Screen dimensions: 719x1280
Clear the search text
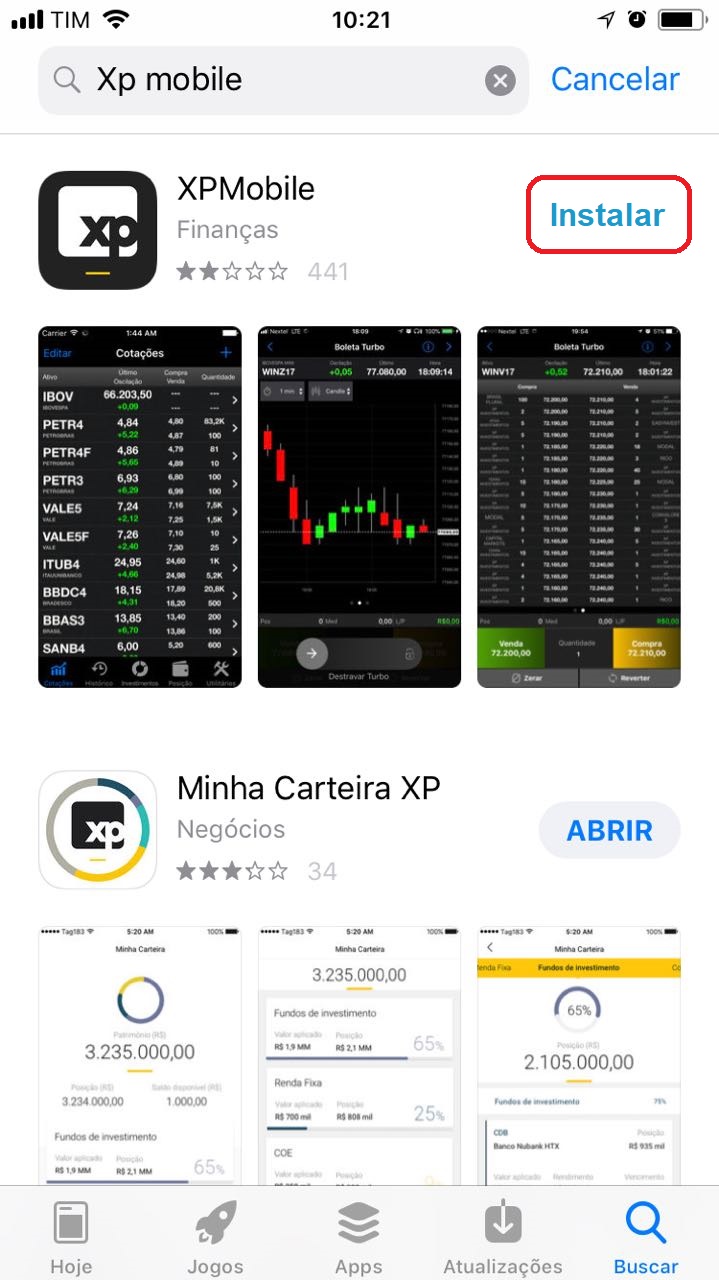click(500, 80)
